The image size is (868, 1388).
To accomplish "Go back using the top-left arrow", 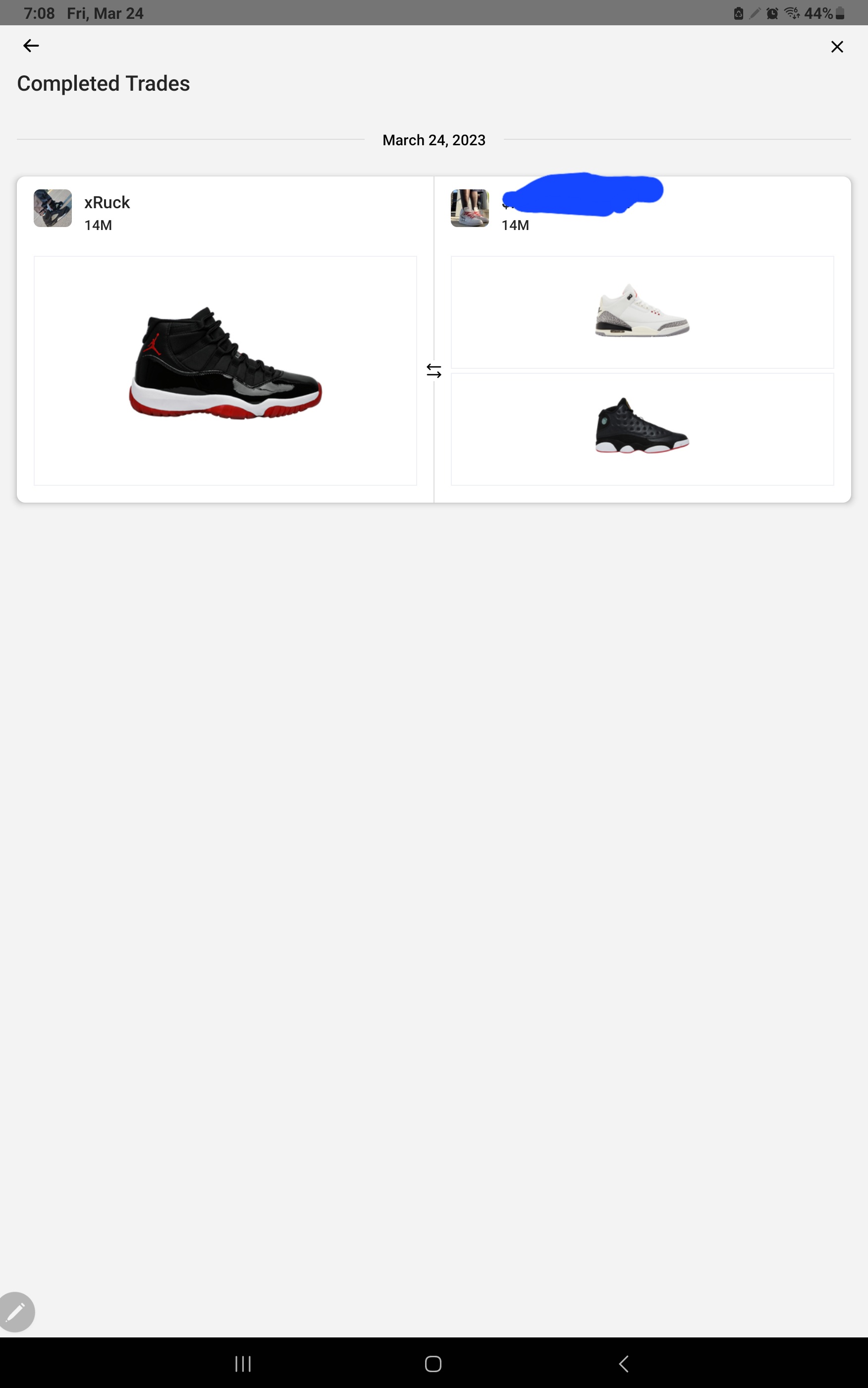I will [31, 46].
